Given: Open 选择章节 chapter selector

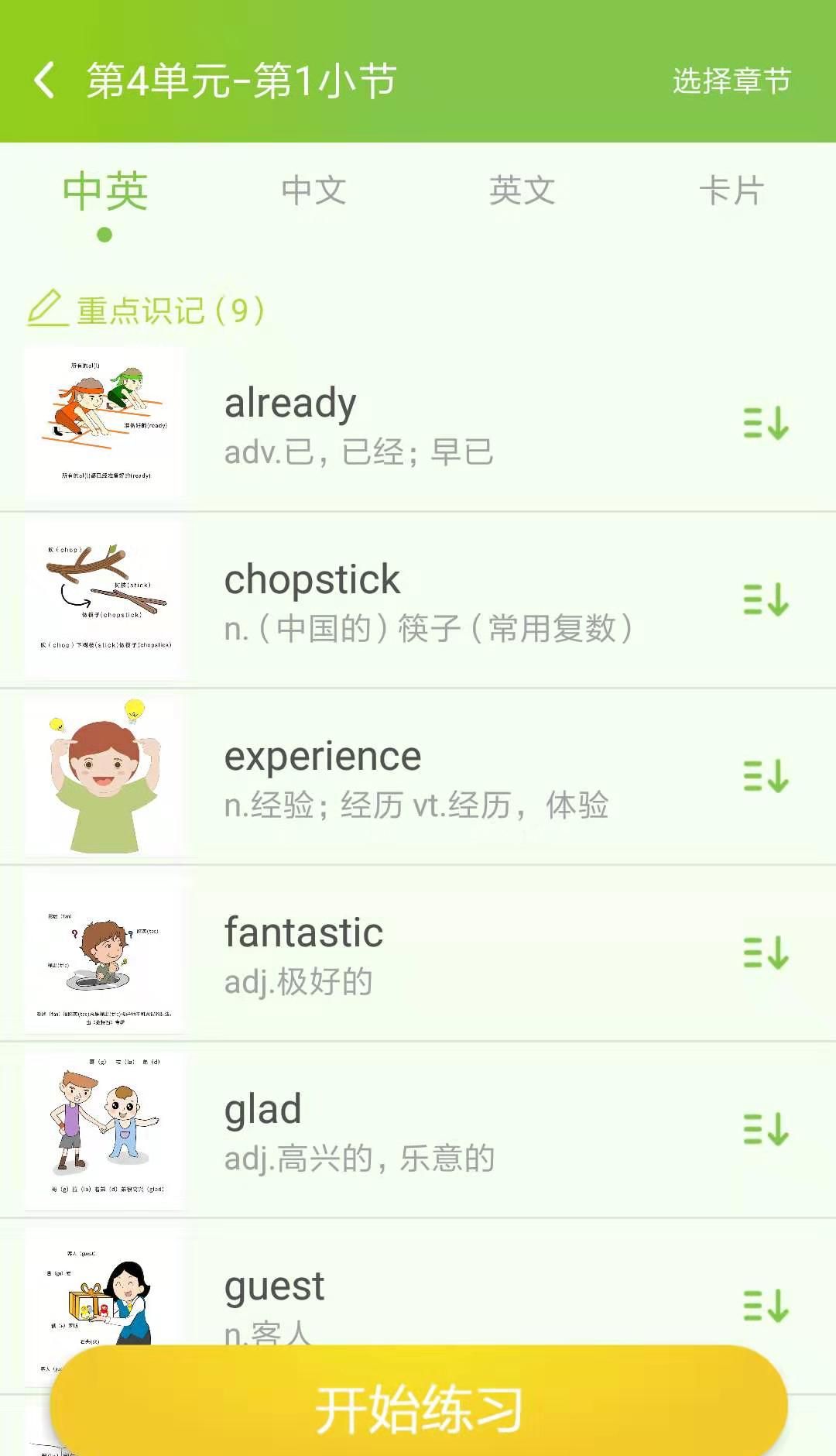Looking at the screenshot, I should (731, 81).
